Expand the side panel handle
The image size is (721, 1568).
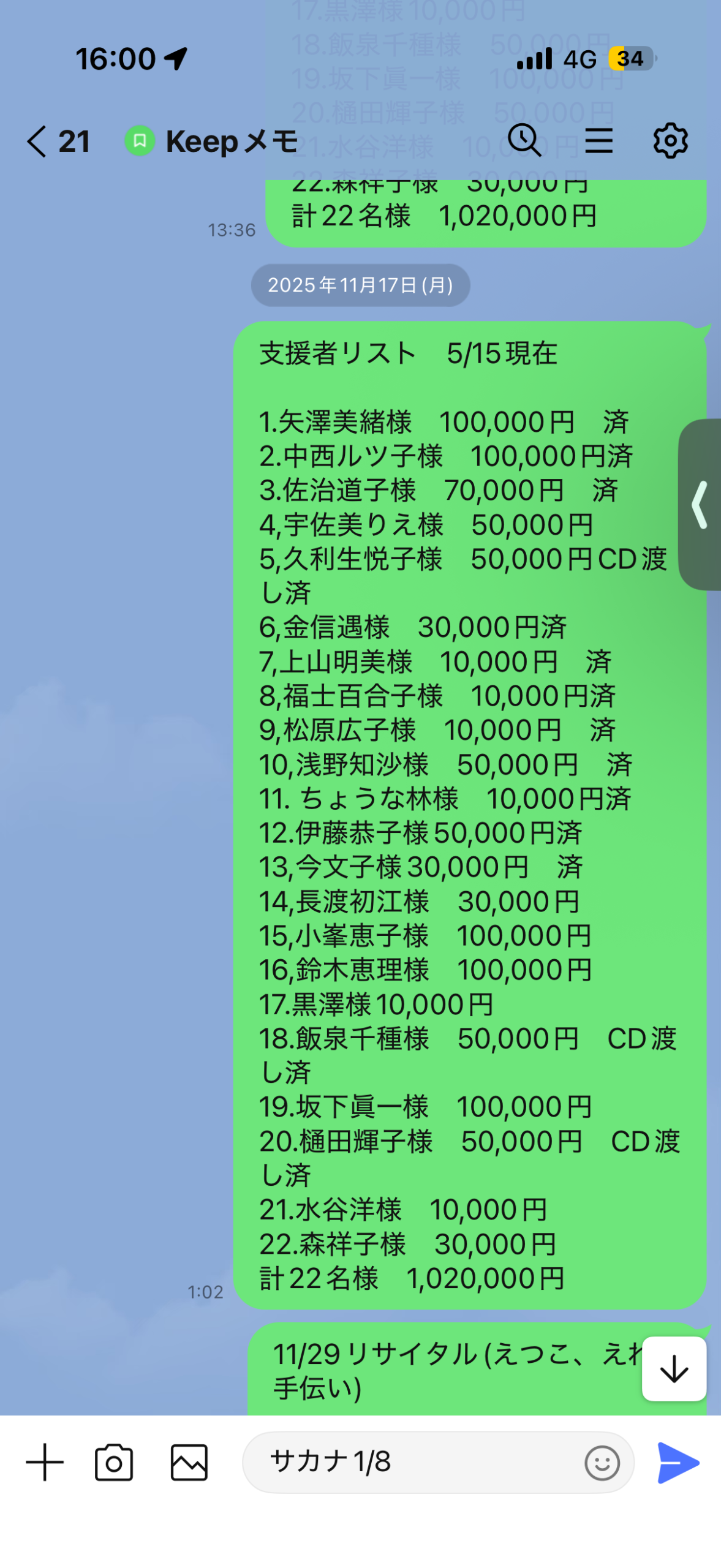tap(701, 505)
